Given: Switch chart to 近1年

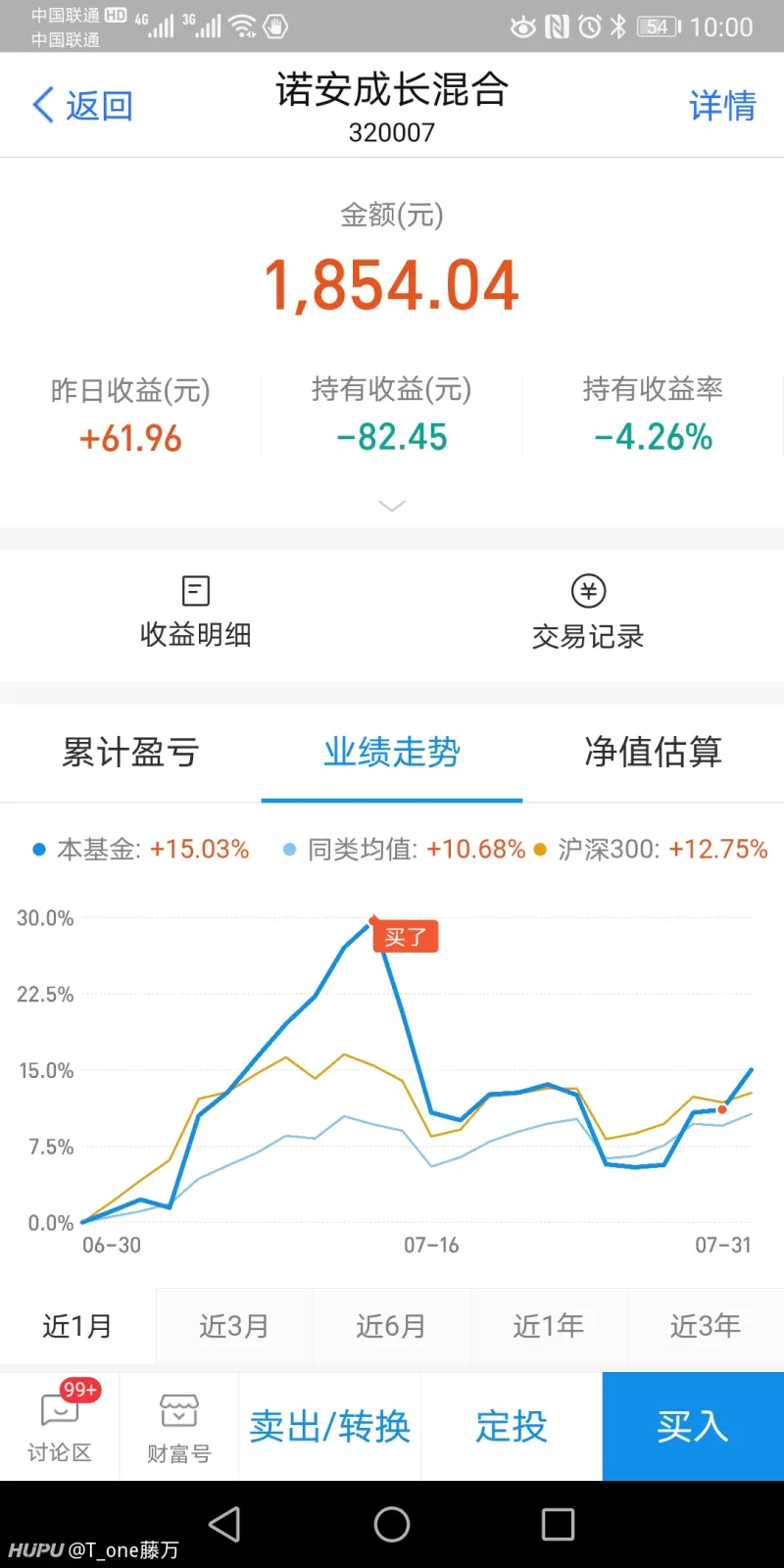Looking at the screenshot, I should (548, 1326).
